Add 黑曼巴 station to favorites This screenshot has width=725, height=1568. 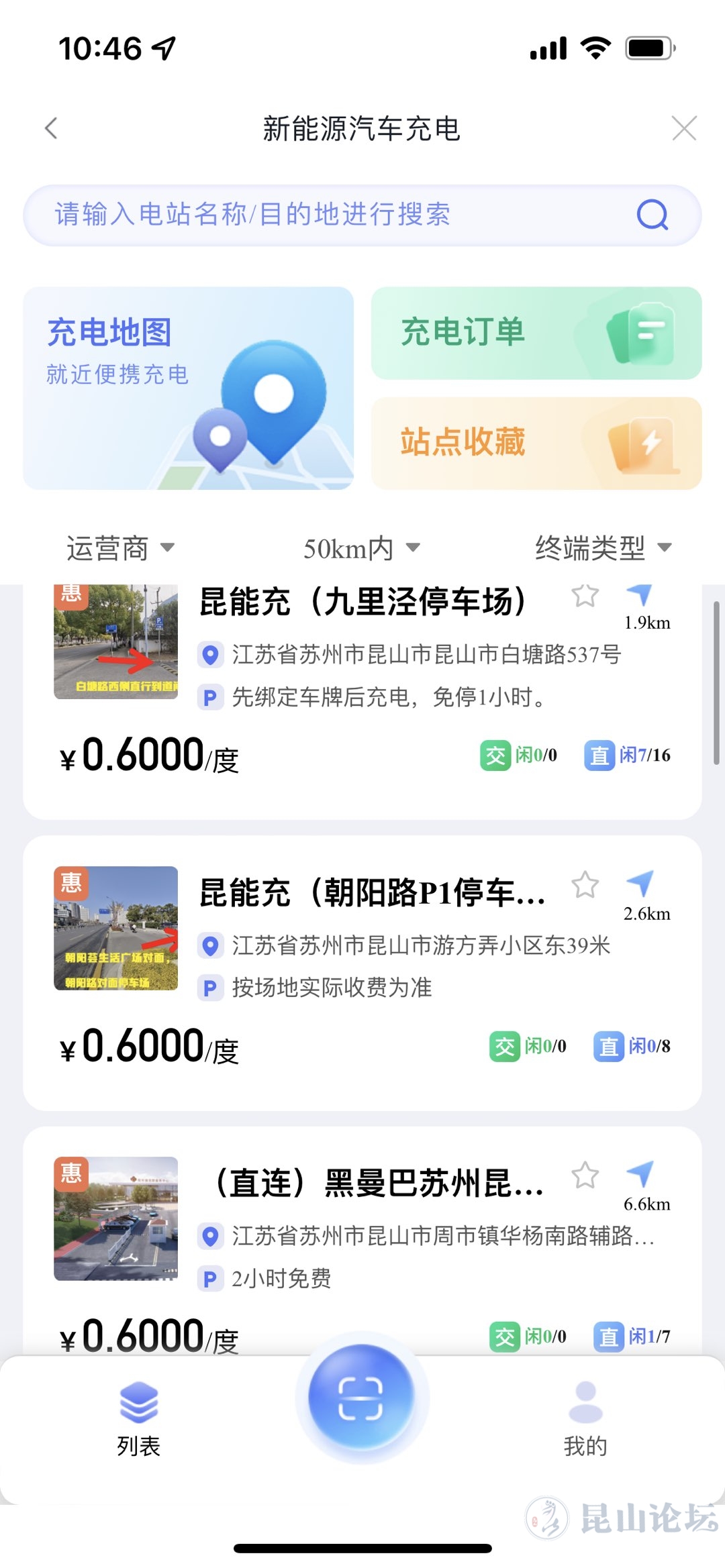click(x=585, y=1175)
